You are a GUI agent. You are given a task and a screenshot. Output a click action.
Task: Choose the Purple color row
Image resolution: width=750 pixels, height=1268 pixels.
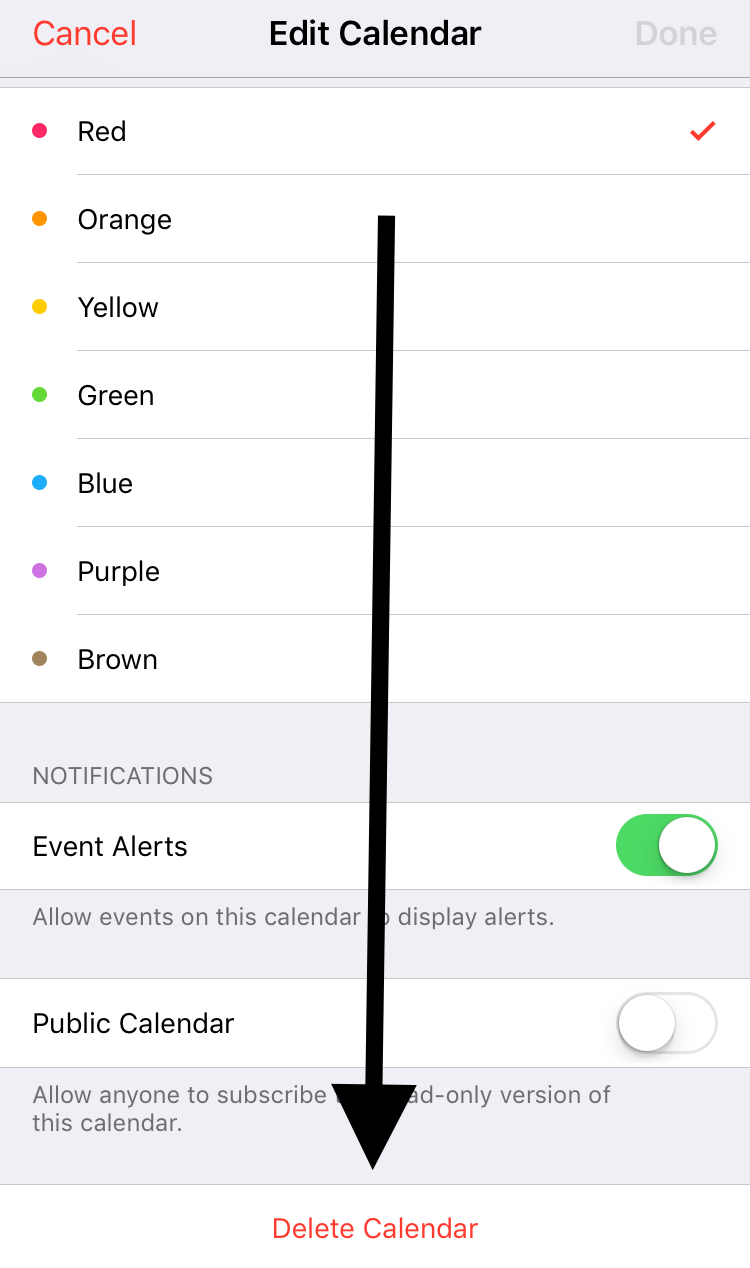375,571
